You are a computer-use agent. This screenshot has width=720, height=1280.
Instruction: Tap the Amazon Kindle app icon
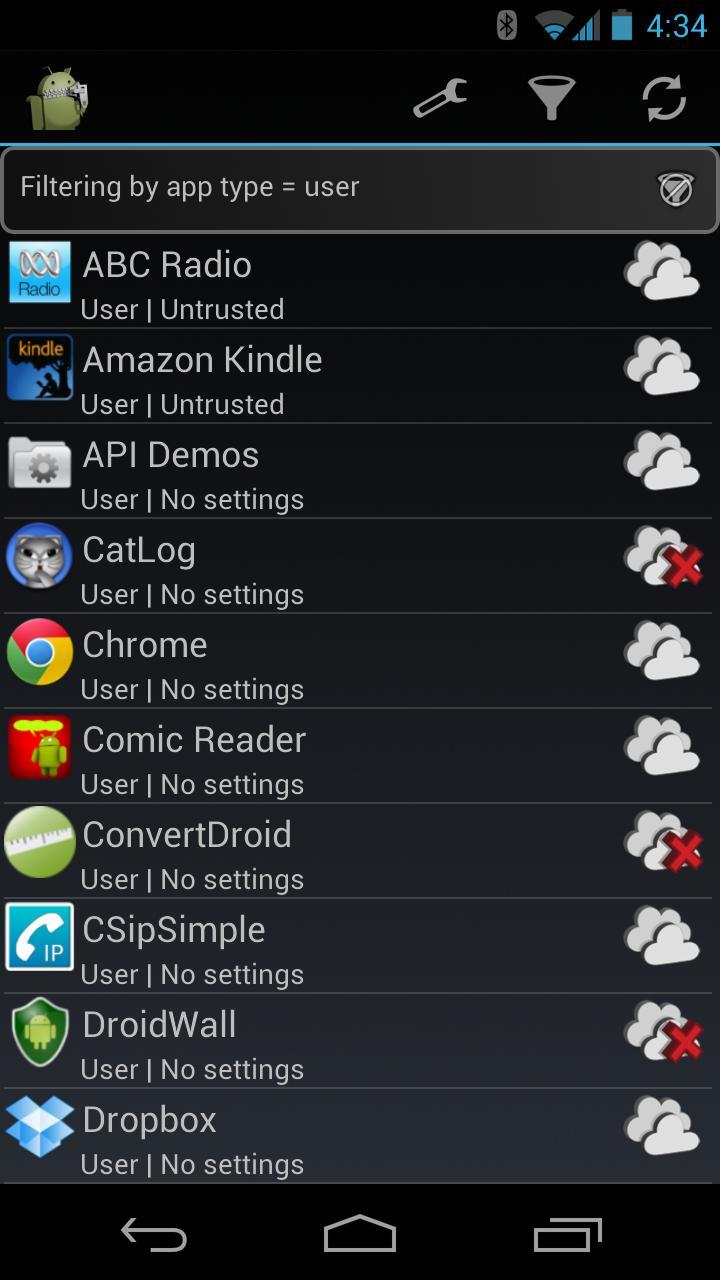pos(40,368)
